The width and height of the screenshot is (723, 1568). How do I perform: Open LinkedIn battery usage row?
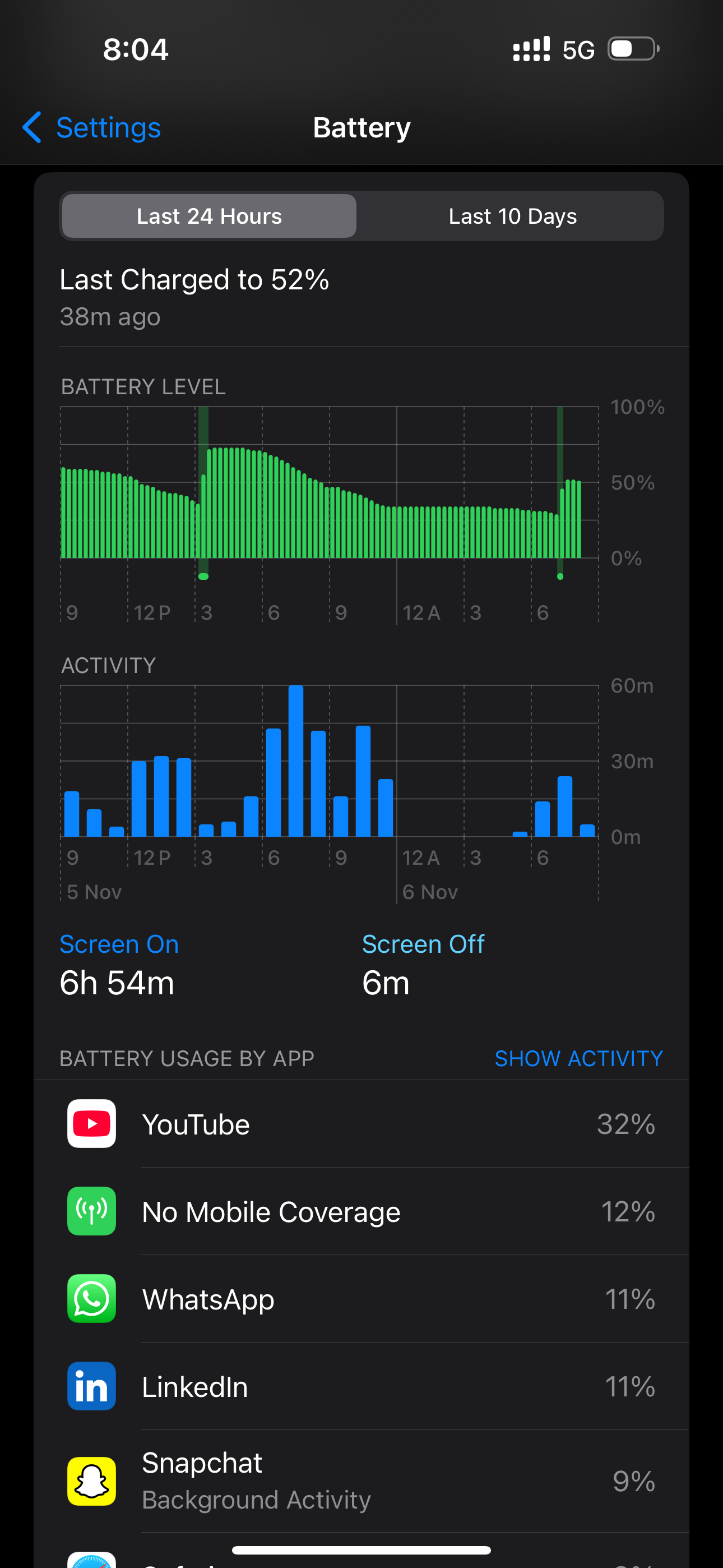[x=361, y=1387]
